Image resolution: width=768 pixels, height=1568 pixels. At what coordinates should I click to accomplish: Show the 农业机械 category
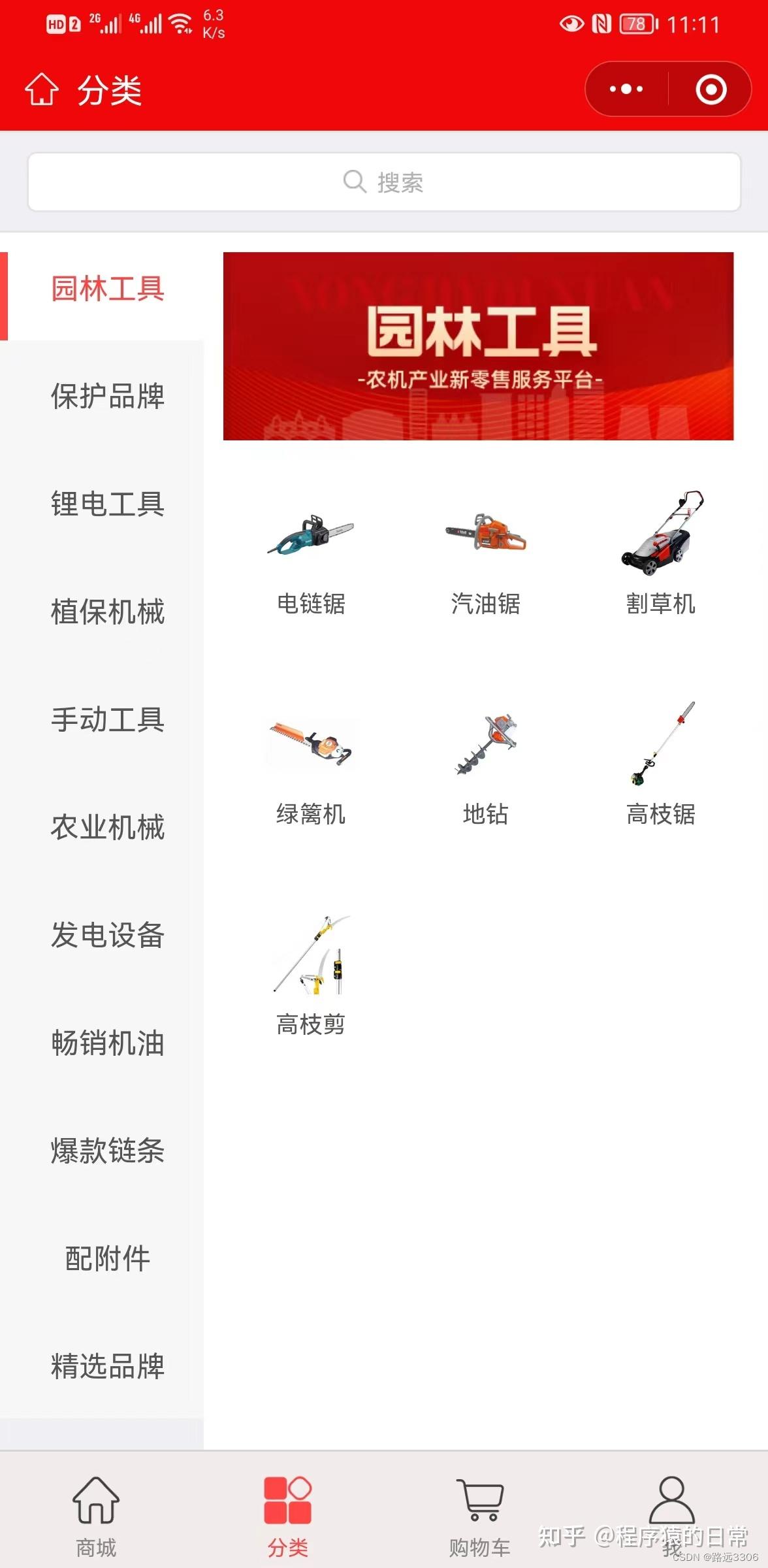tap(108, 827)
